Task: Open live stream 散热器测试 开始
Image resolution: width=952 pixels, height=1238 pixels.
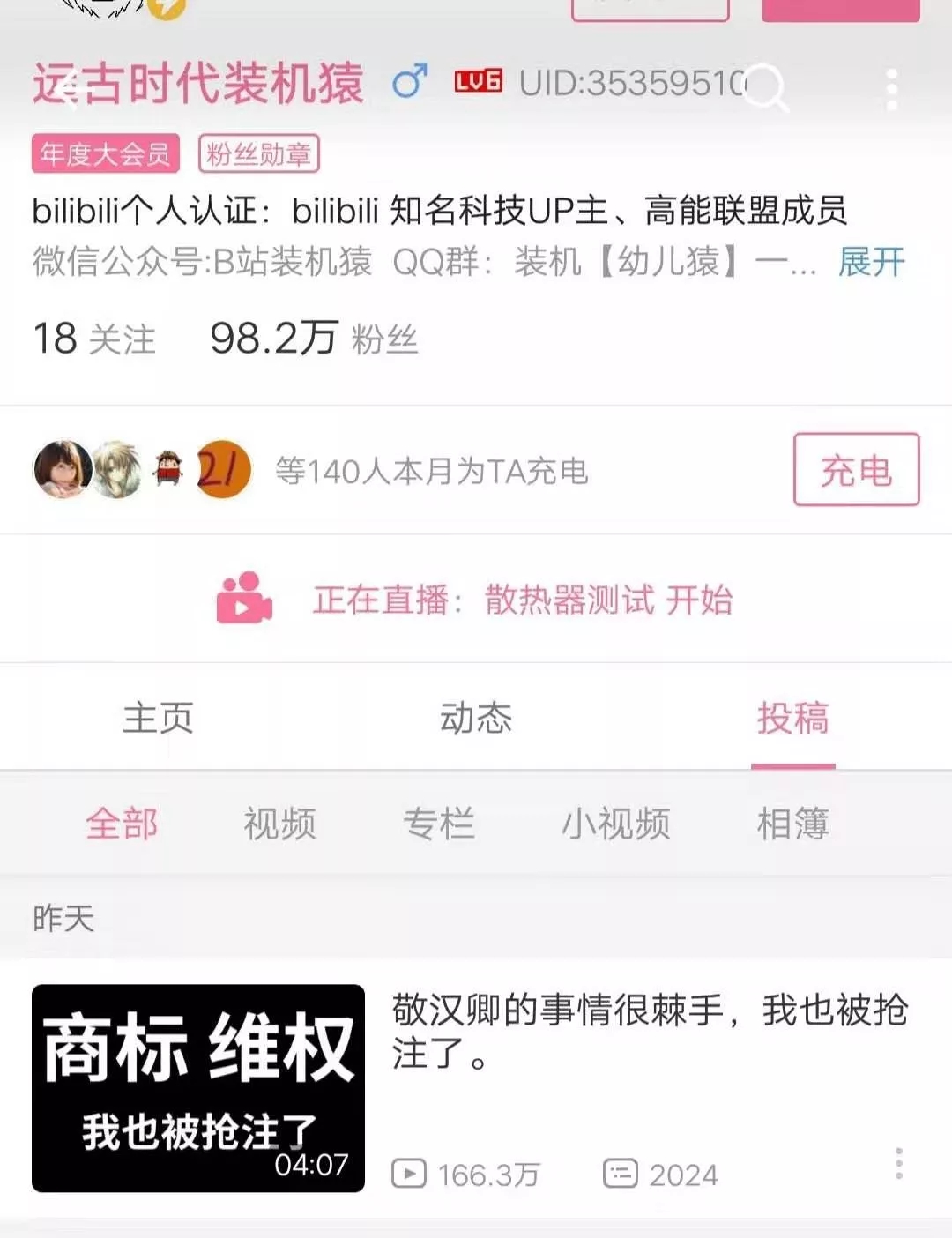Action: [x=520, y=600]
